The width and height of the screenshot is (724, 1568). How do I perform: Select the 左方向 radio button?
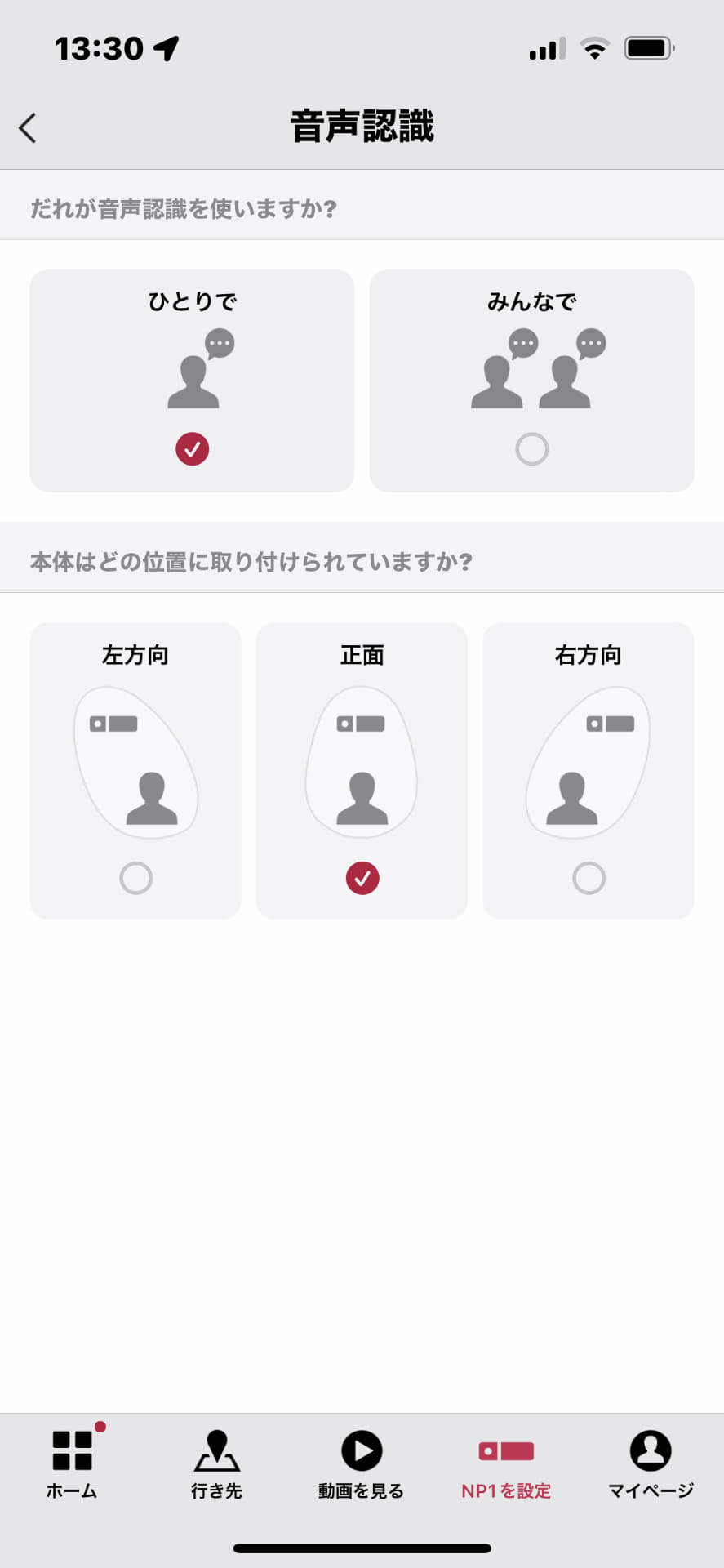point(135,878)
